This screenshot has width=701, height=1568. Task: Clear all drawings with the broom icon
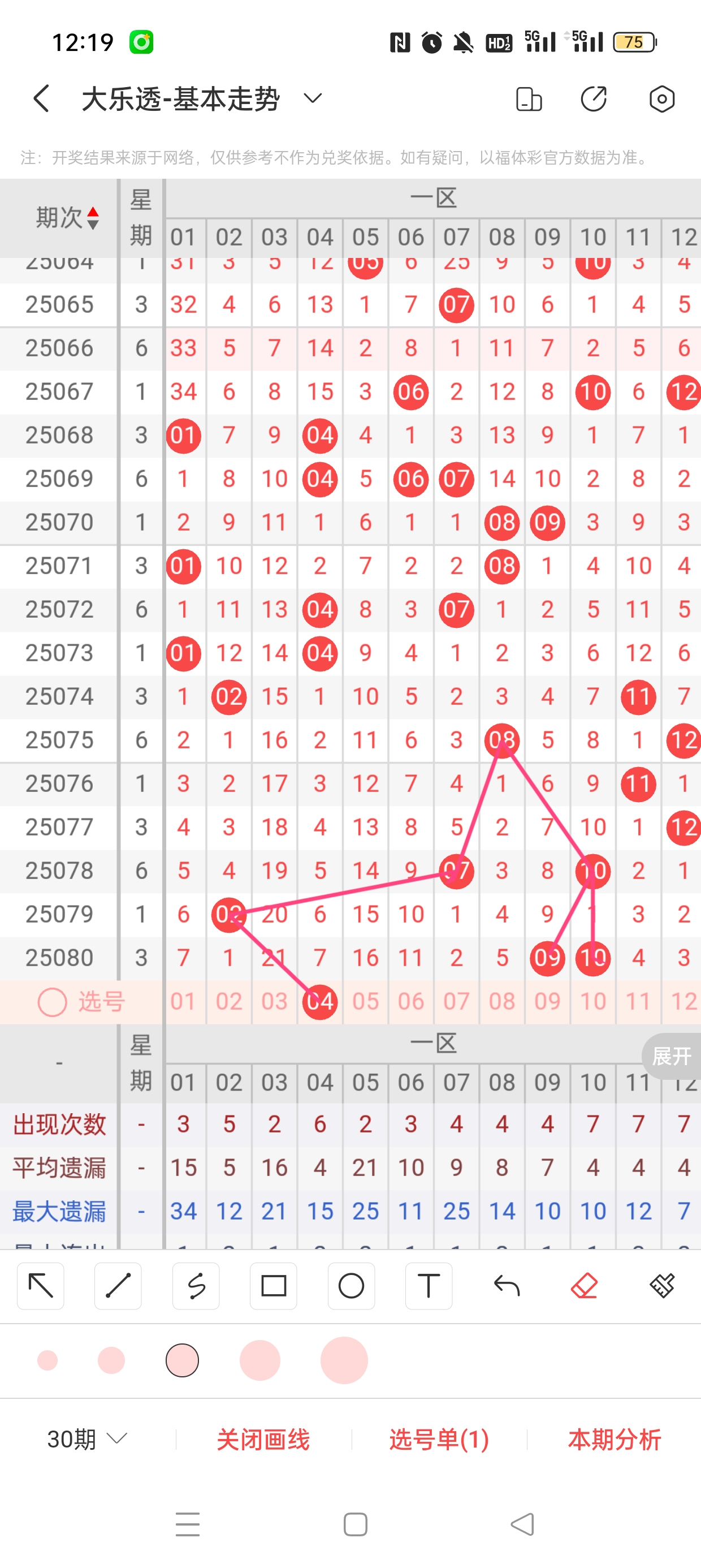(662, 1286)
